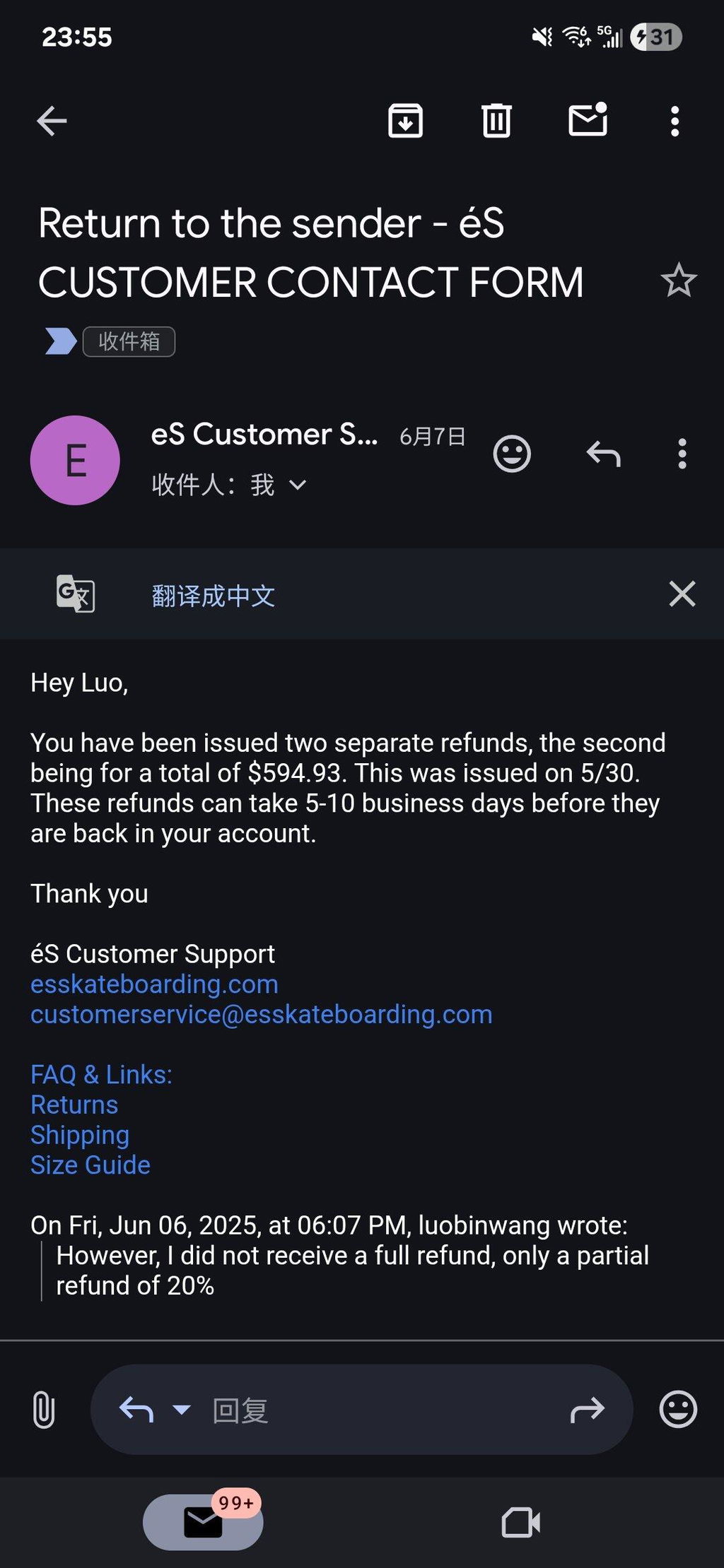The image size is (724, 1568).
Task: Open the message's three-dot options
Action: [x=682, y=454]
